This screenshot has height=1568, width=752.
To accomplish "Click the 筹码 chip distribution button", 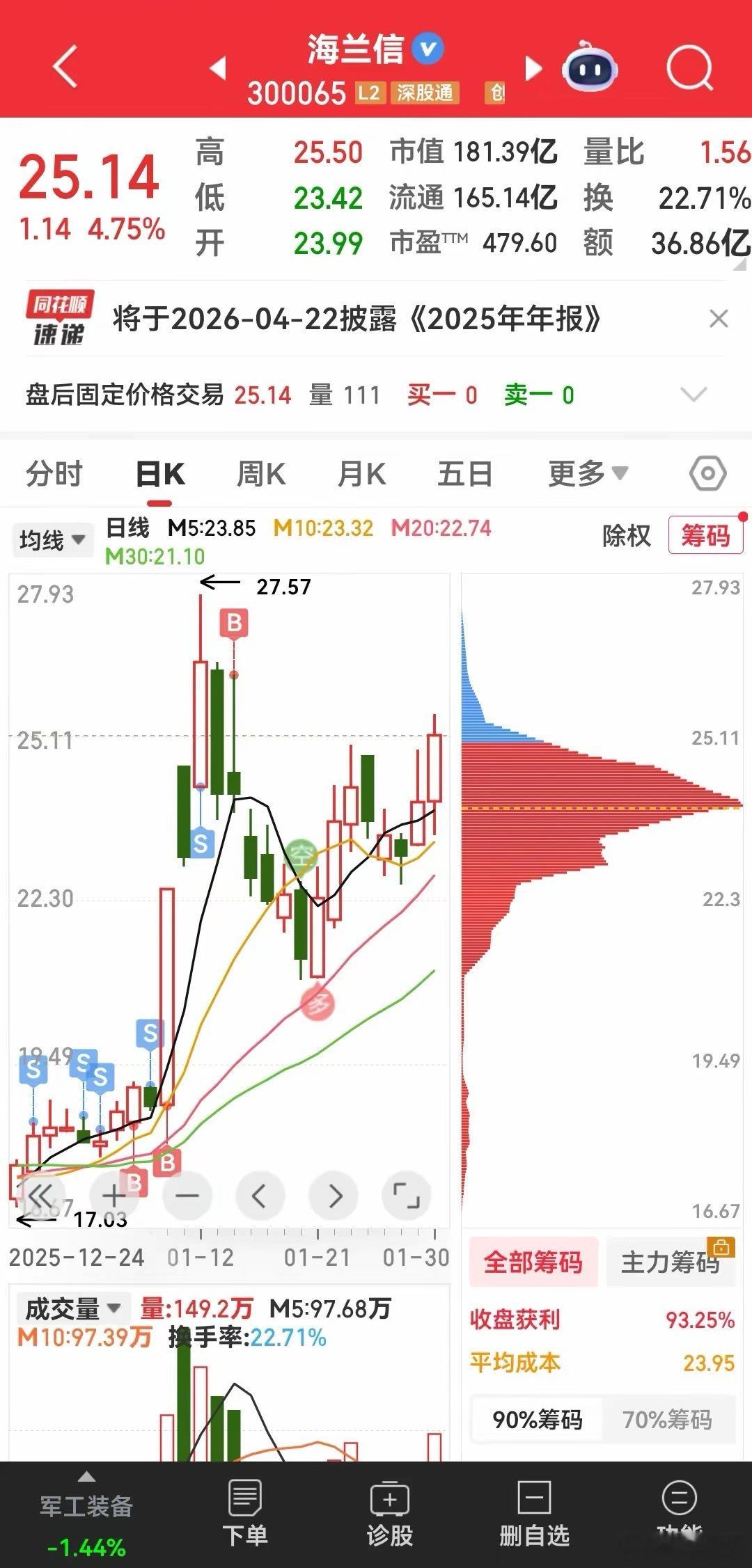I will point(705,537).
